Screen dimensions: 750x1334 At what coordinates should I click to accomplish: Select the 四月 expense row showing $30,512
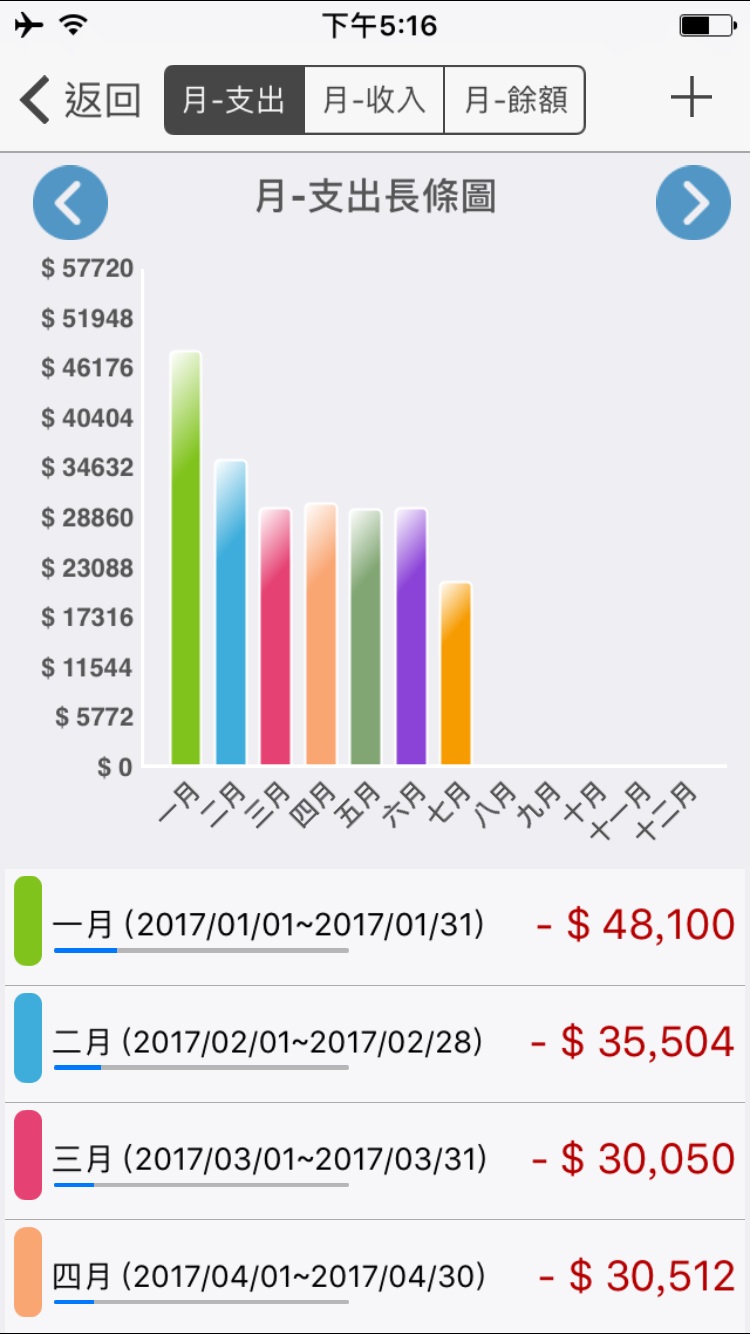click(375, 1274)
